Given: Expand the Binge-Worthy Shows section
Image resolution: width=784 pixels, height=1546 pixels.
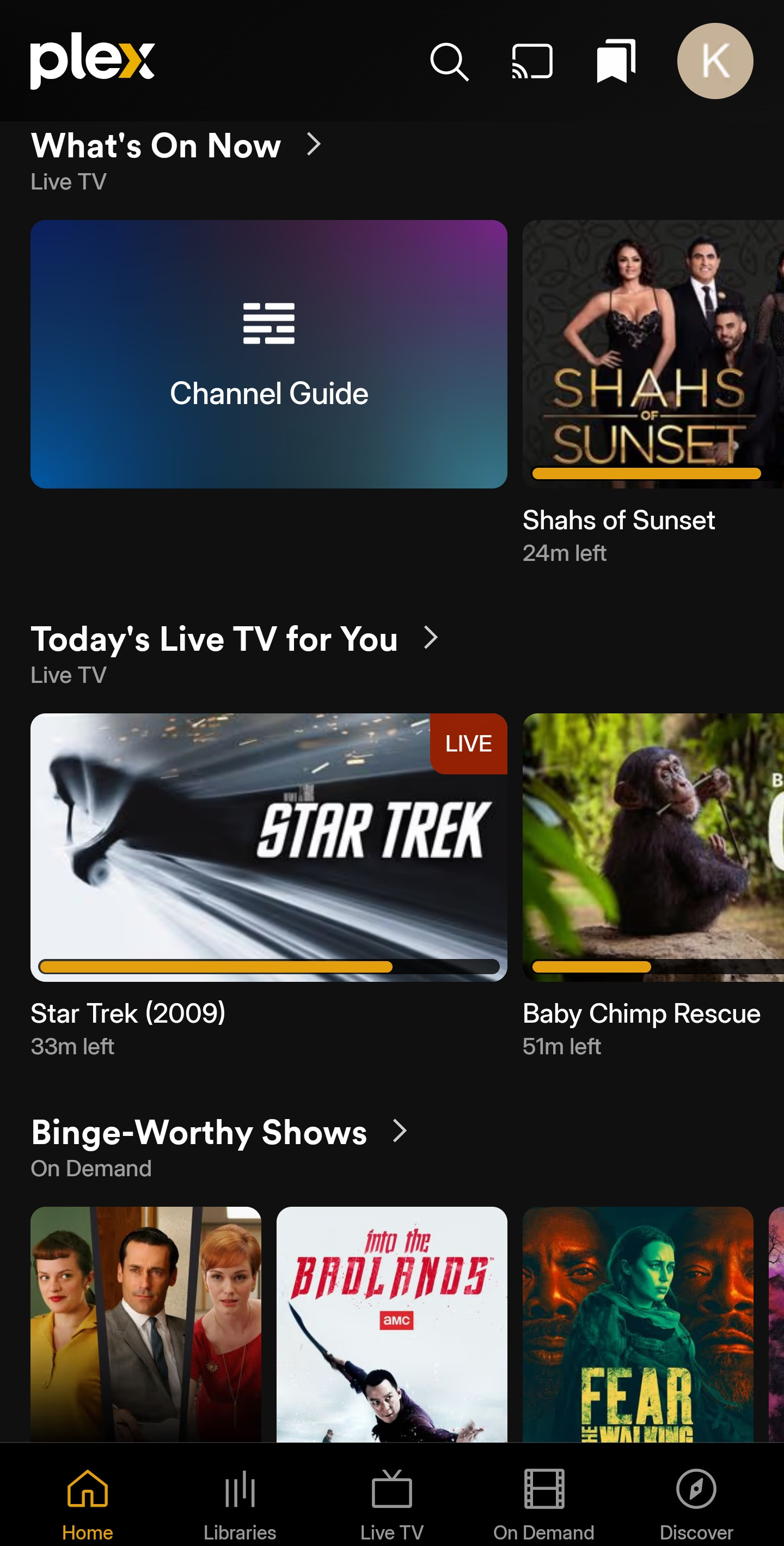Looking at the screenshot, I should click(x=400, y=1131).
